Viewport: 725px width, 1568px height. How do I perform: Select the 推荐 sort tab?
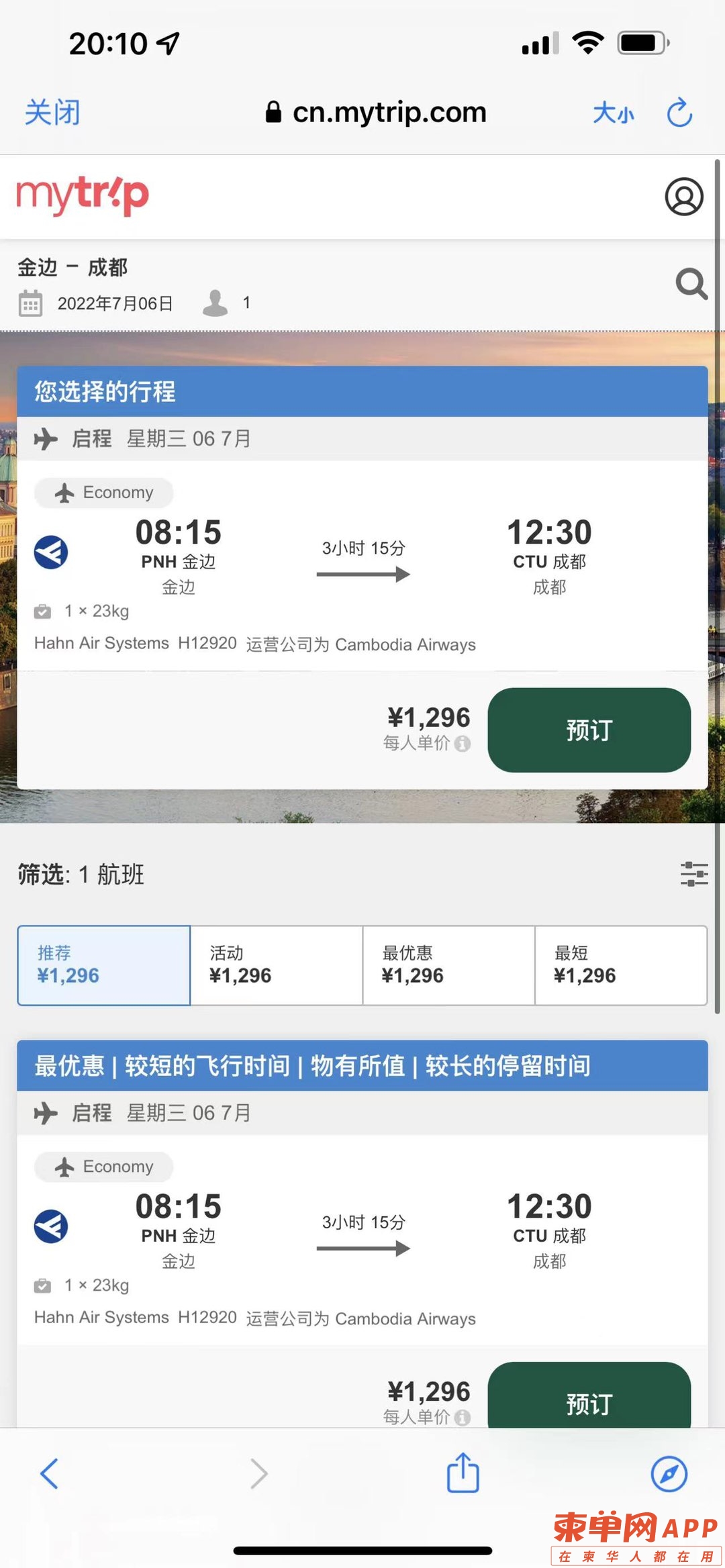(104, 965)
